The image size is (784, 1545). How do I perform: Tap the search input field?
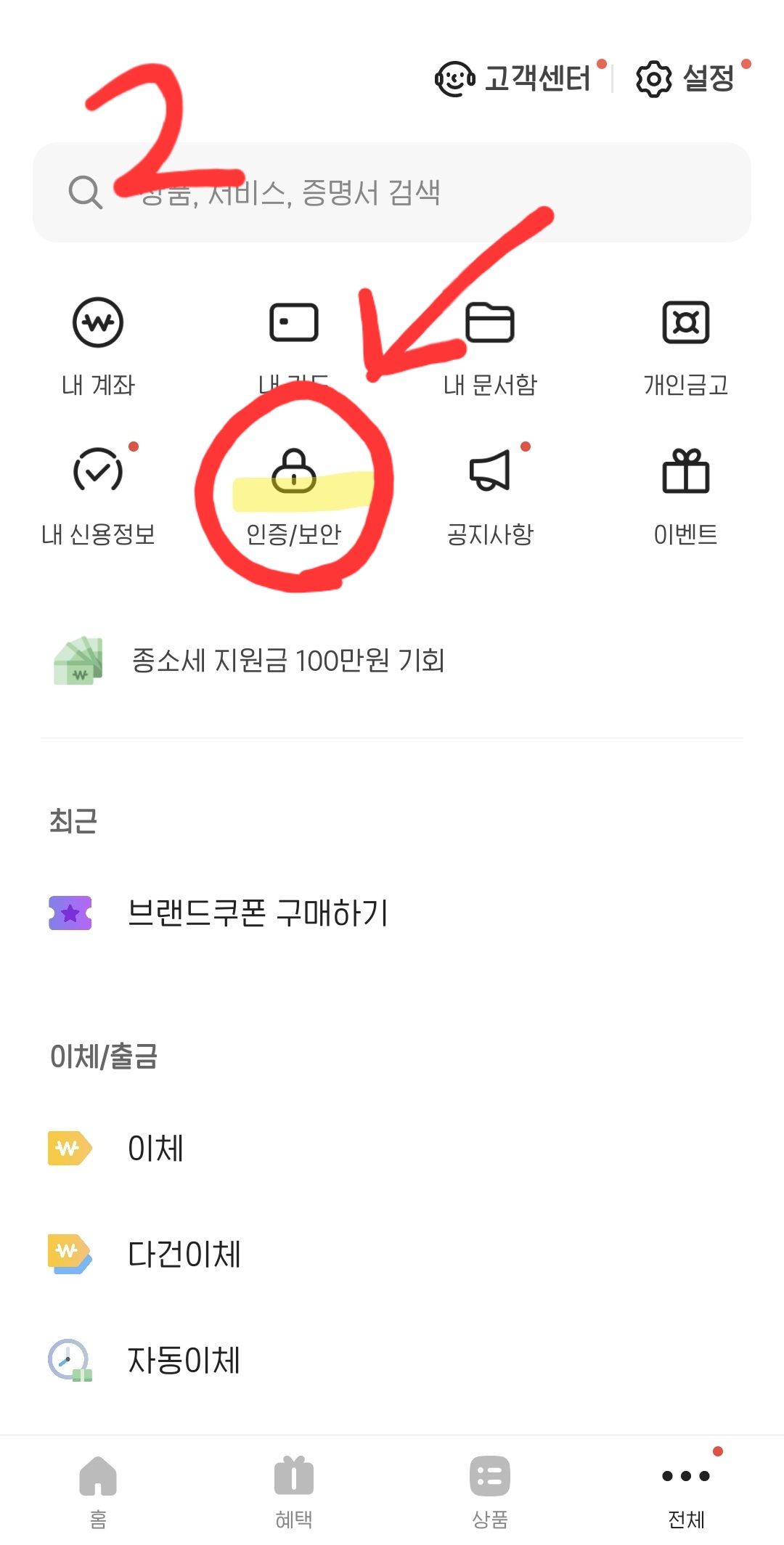tap(392, 192)
